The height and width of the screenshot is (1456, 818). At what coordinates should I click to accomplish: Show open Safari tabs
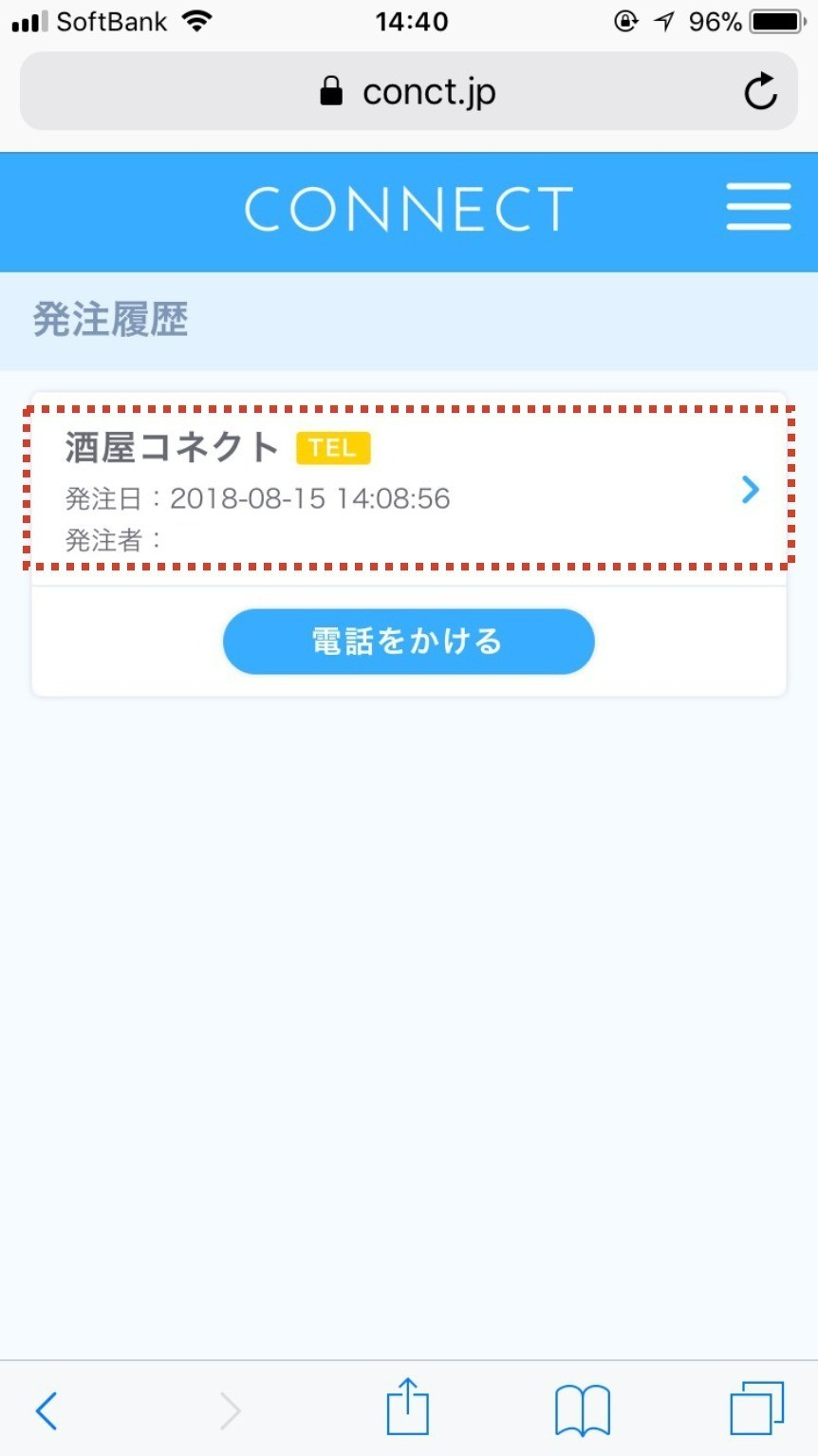pyautogui.click(x=756, y=1409)
